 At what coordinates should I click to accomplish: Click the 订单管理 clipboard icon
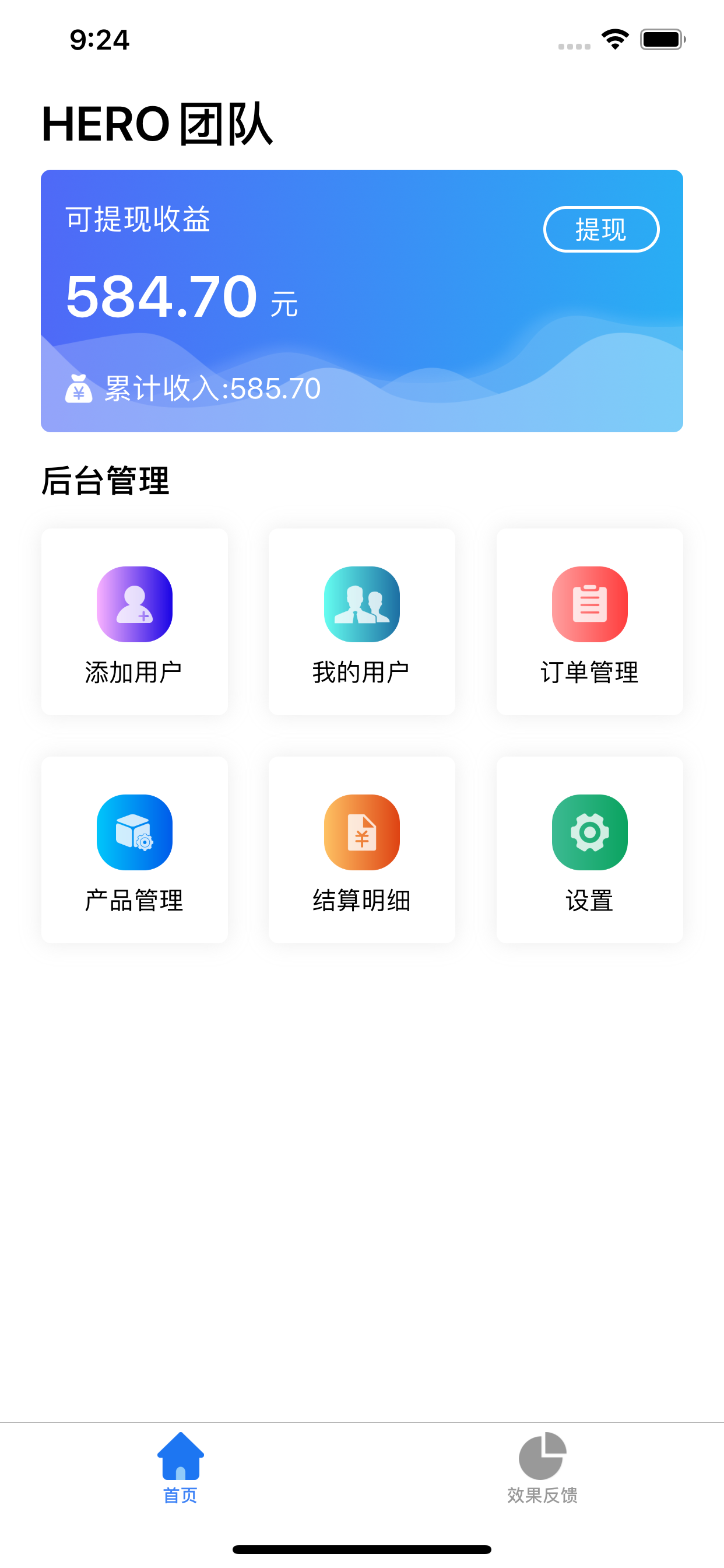588,604
